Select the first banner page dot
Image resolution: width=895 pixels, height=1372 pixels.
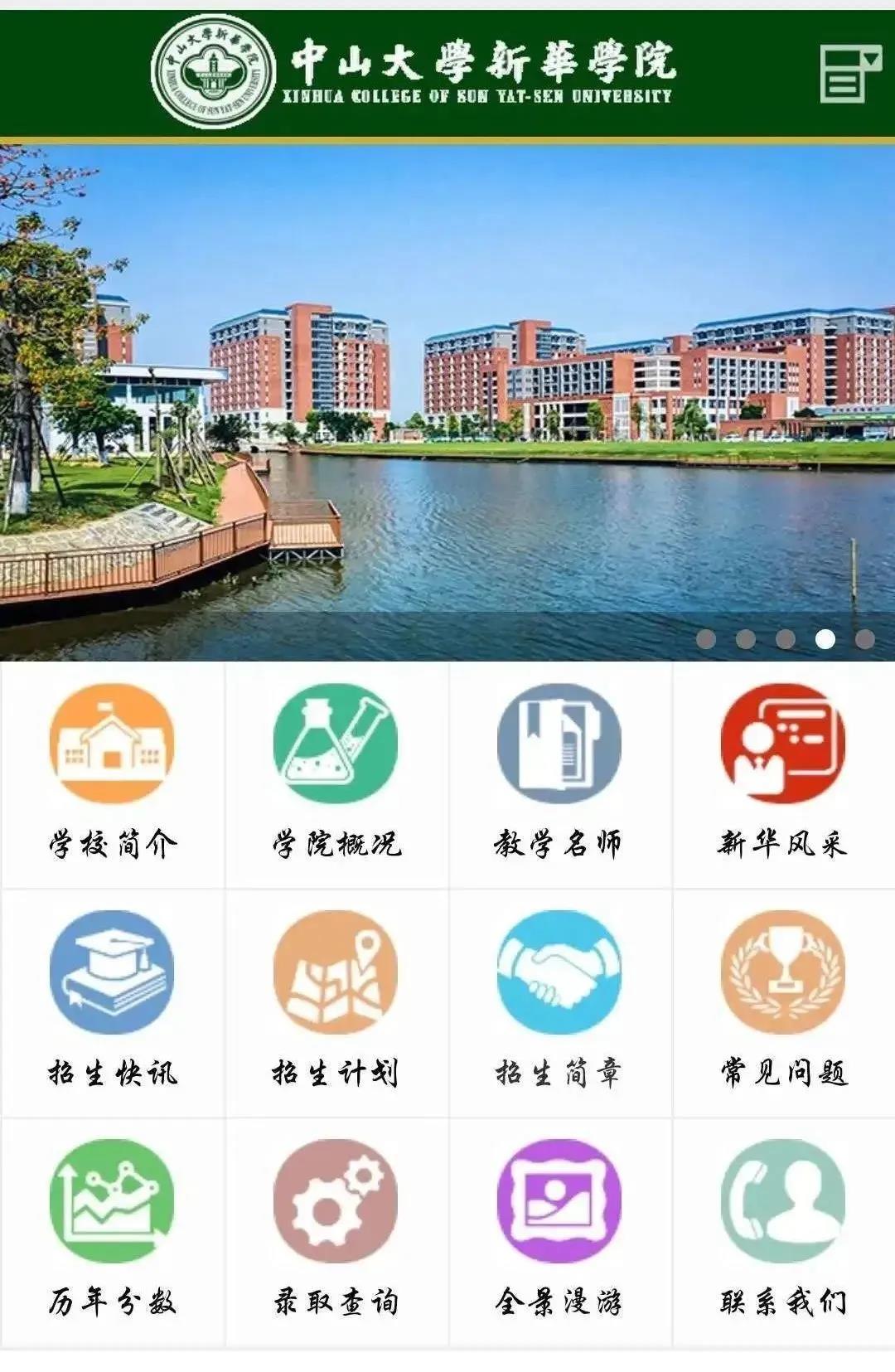coord(706,639)
